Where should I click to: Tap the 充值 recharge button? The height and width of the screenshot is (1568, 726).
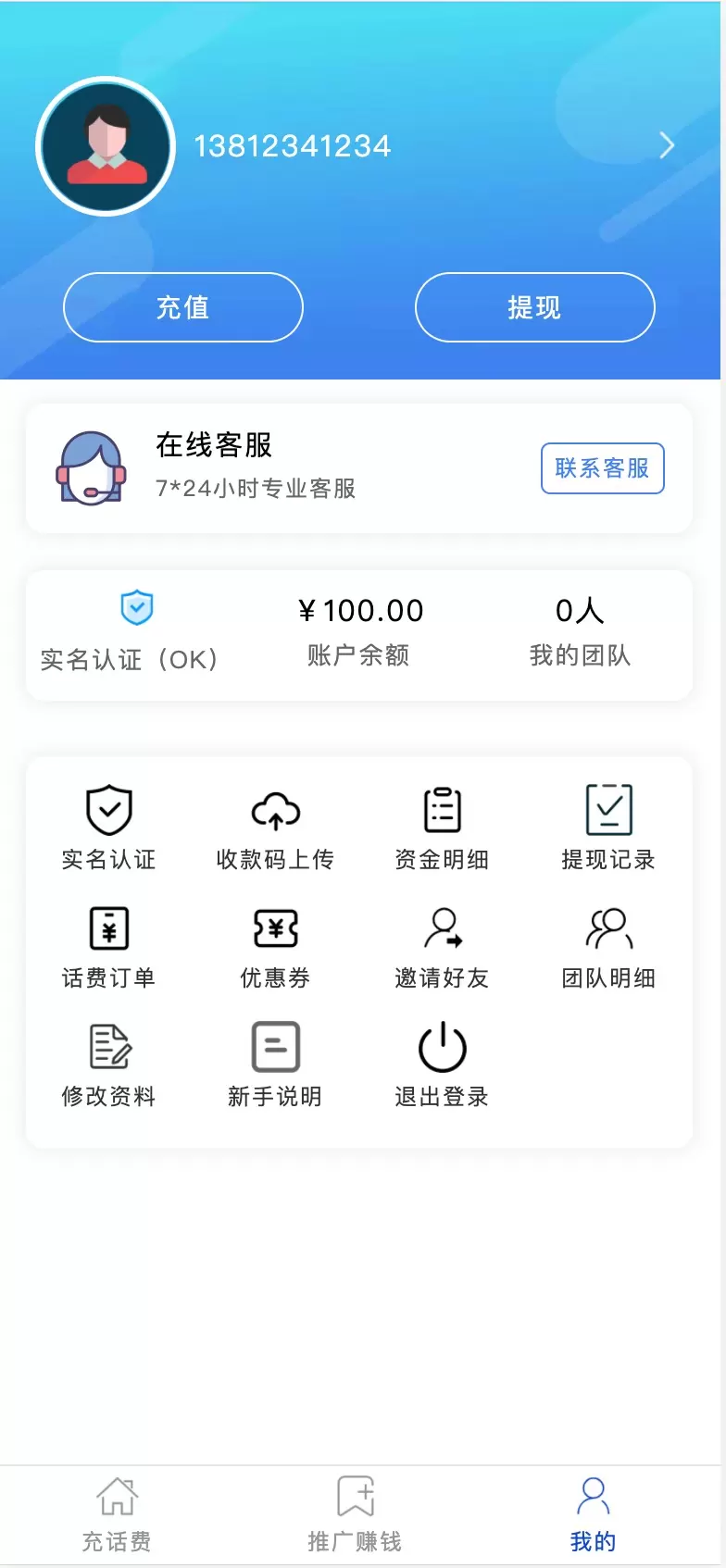(183, 307)
